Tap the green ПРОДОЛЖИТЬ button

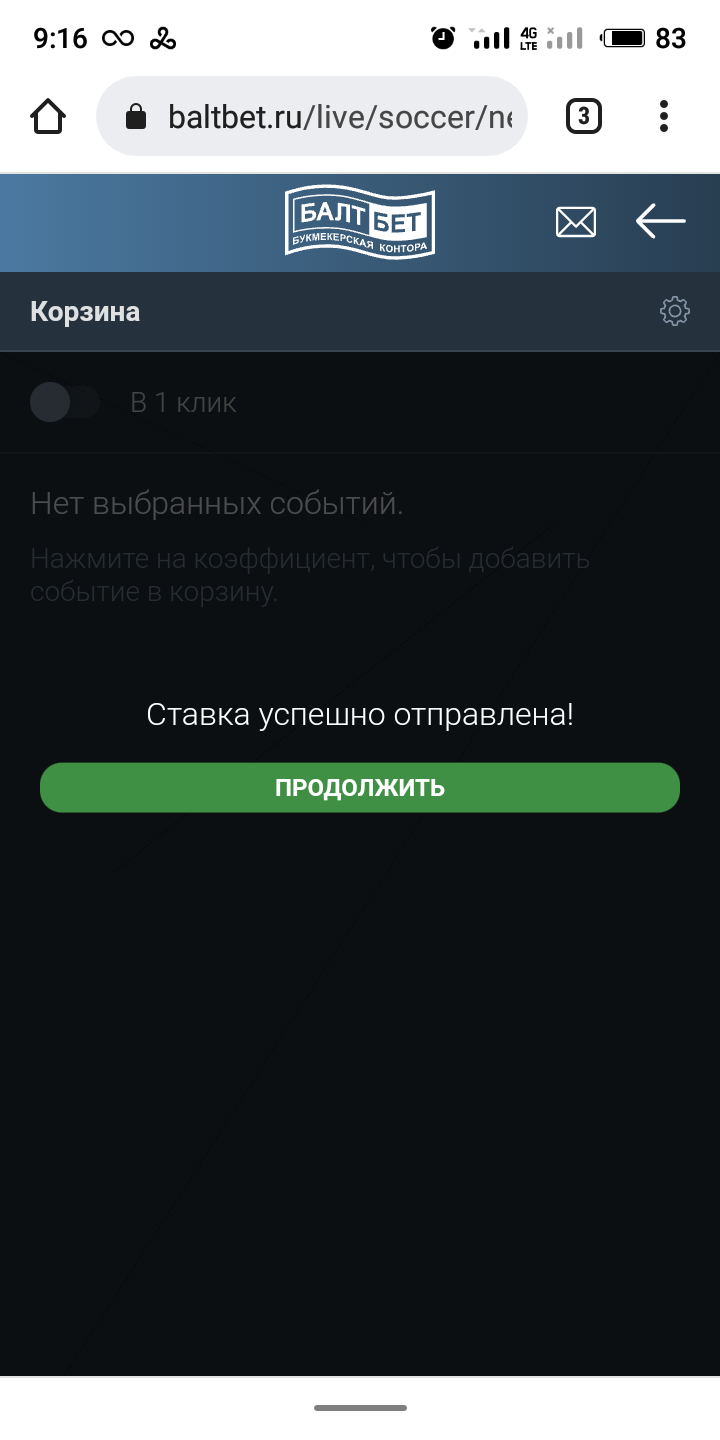360,787
